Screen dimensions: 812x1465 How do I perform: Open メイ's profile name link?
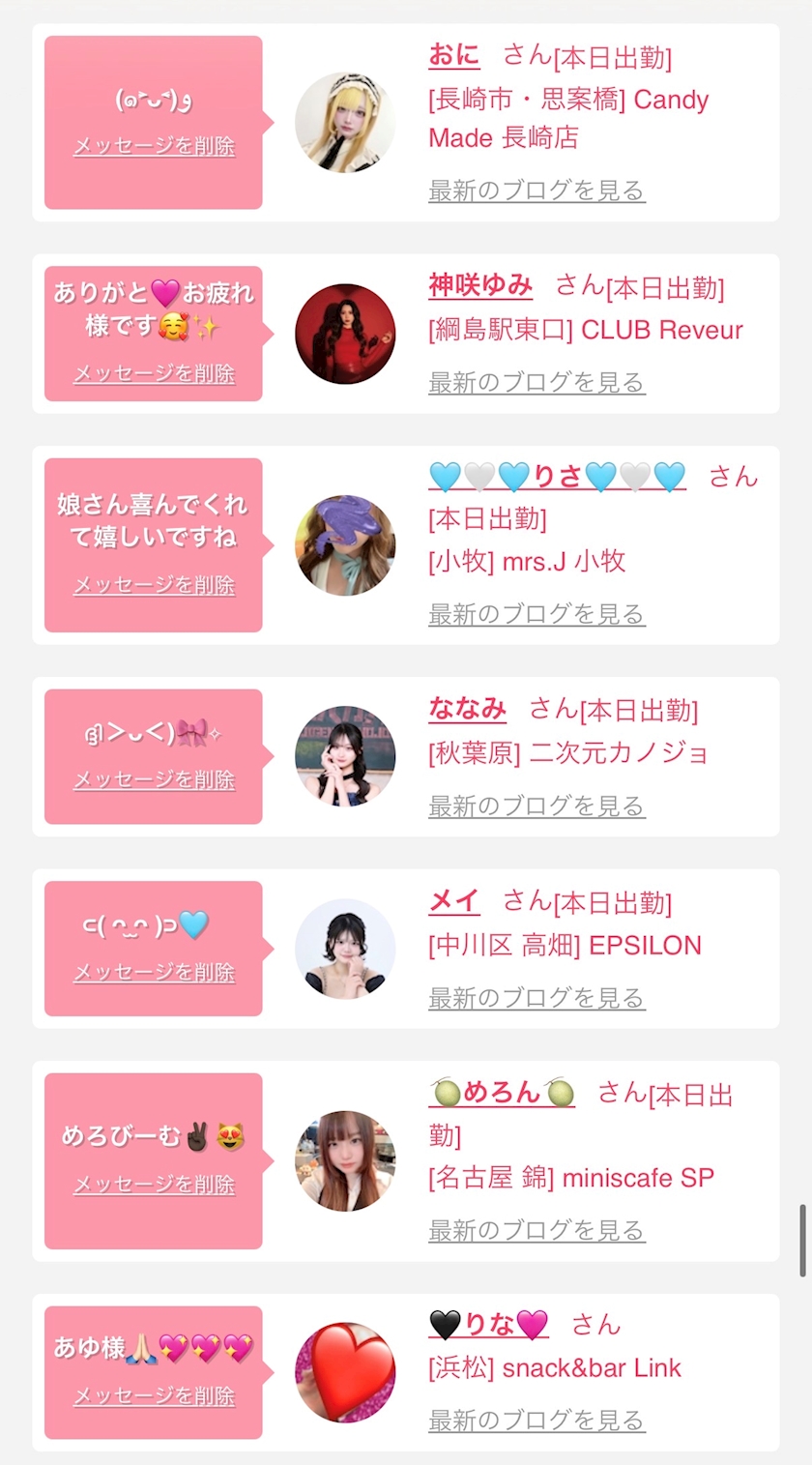pos(454,901)
